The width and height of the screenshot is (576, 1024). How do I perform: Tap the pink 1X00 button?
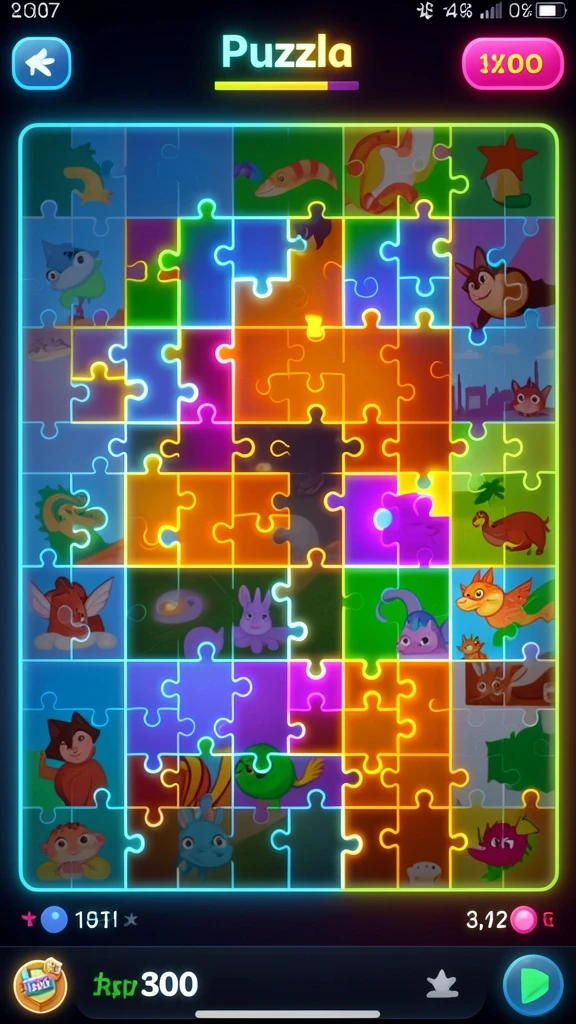coord(512,63)
